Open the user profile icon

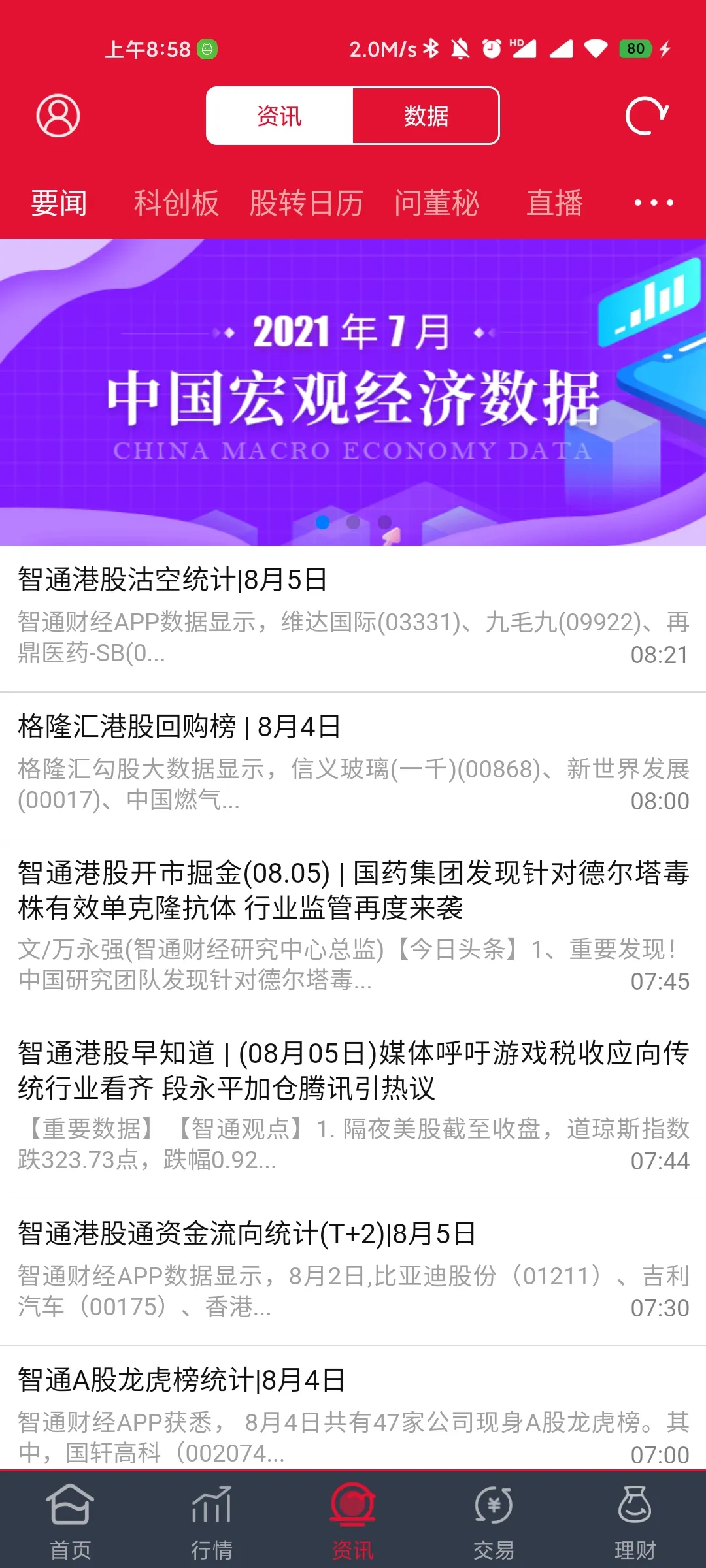point(58,116)
